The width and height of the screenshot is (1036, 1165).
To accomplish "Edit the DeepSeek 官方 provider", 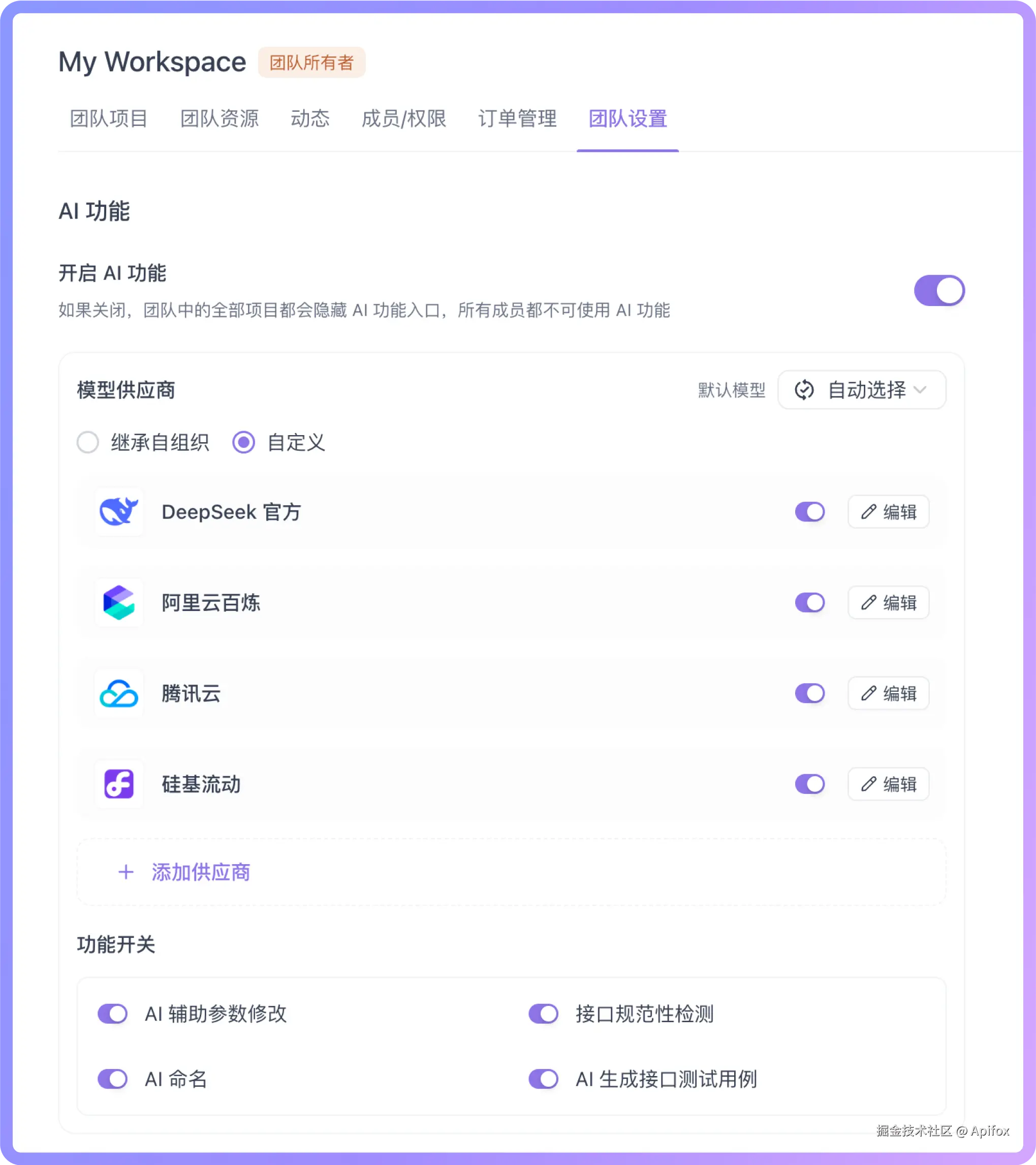I will pos(888,512).
